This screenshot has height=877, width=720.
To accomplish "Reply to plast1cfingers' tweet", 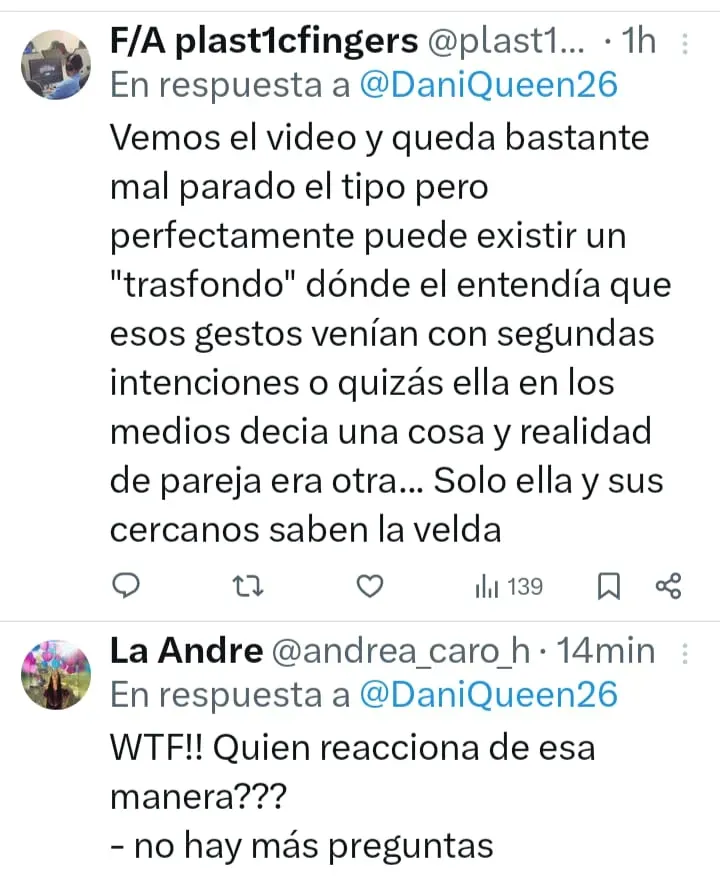I will (124, 587).
